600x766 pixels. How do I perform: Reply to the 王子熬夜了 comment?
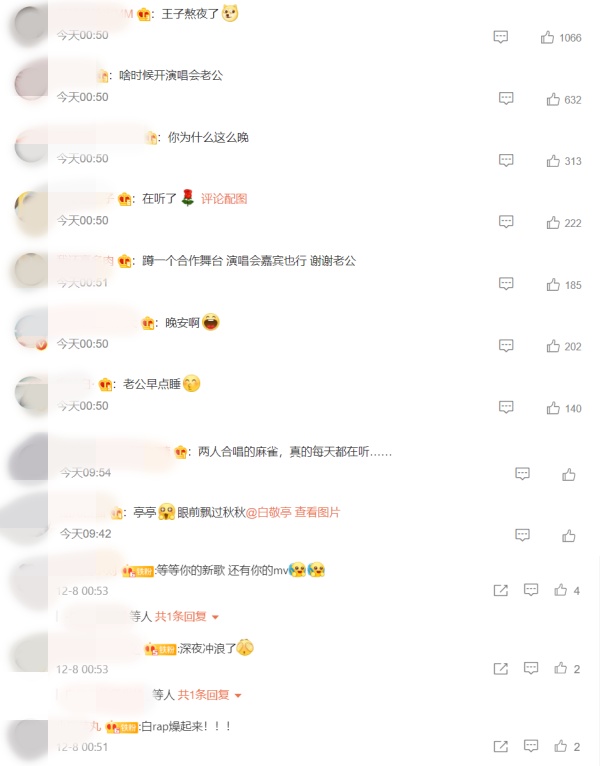(x=501, y=37)
